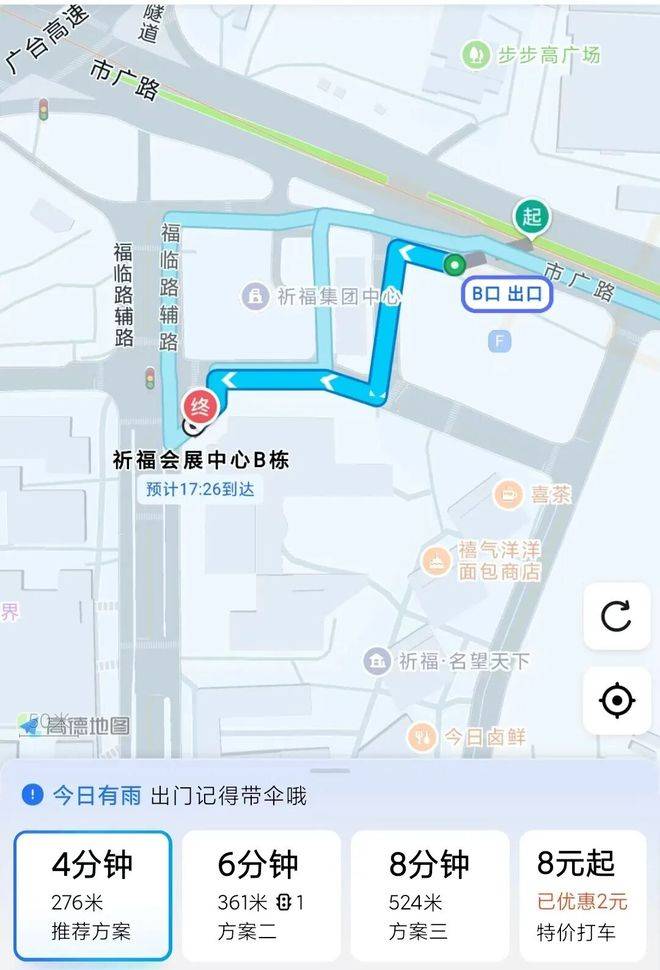Tap the 祈福·名望天下 place marker
This screenshot has width=660, height=970.
(x=377, y=661)
